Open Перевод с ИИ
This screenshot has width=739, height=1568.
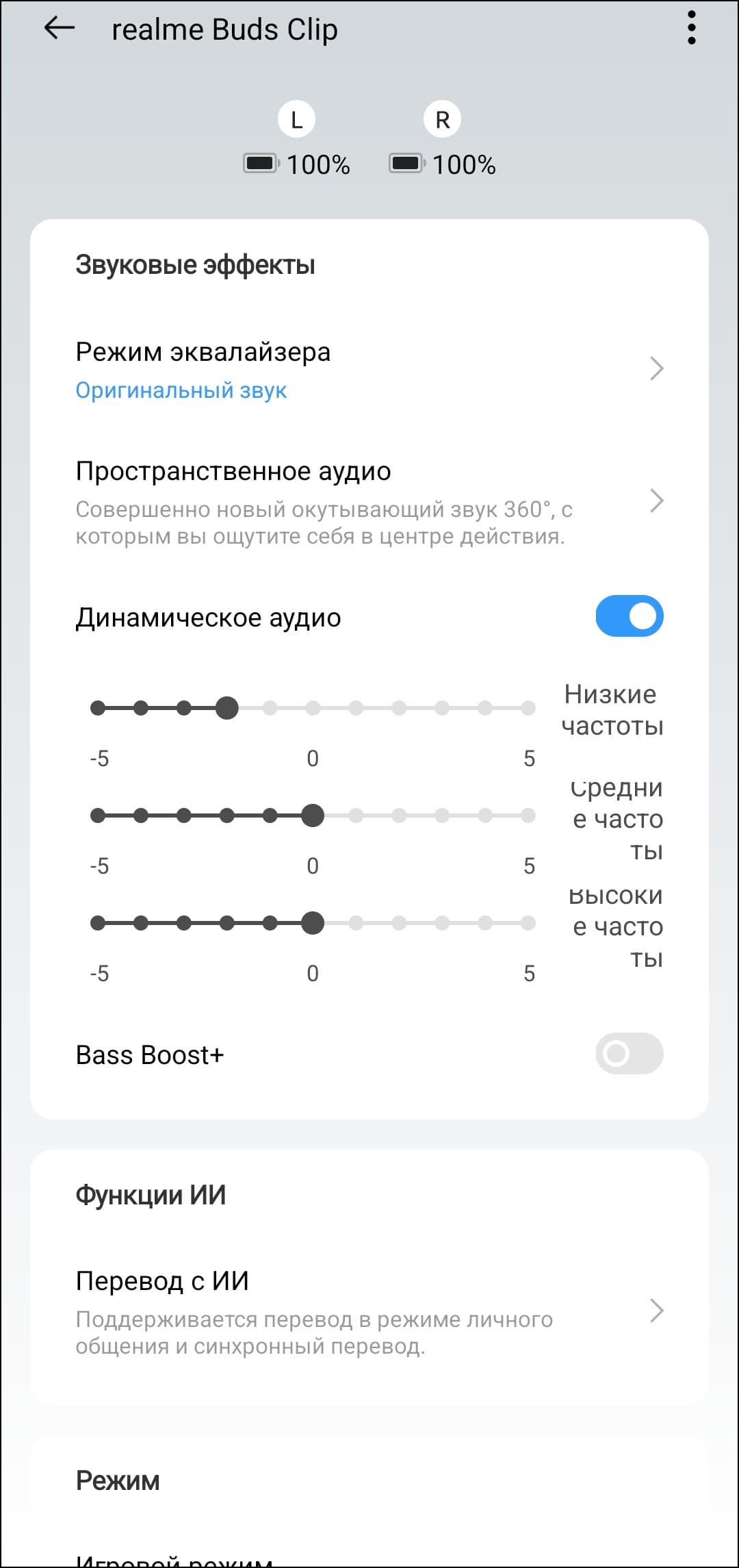[369, 1311]
